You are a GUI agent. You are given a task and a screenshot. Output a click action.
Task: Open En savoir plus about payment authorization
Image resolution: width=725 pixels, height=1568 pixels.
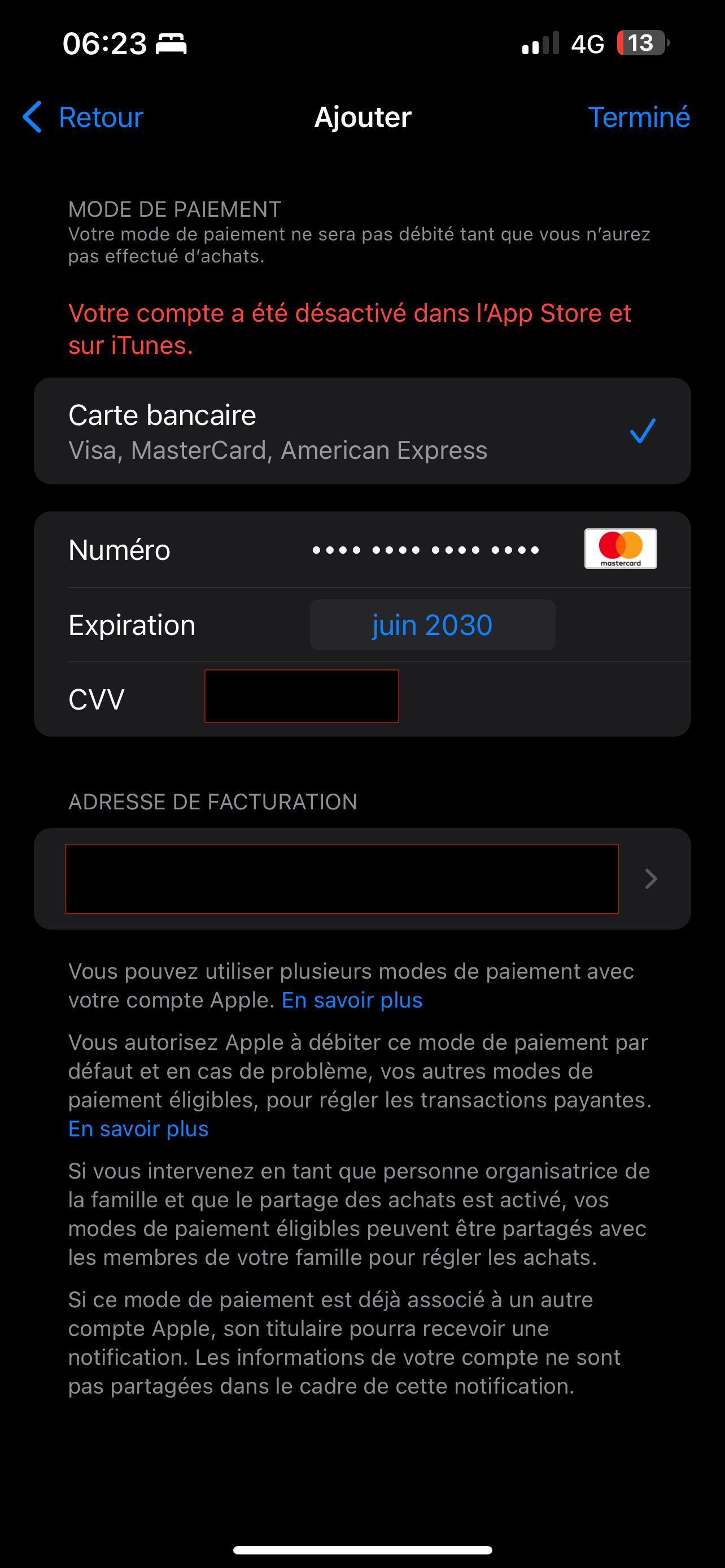point(138,1128)
